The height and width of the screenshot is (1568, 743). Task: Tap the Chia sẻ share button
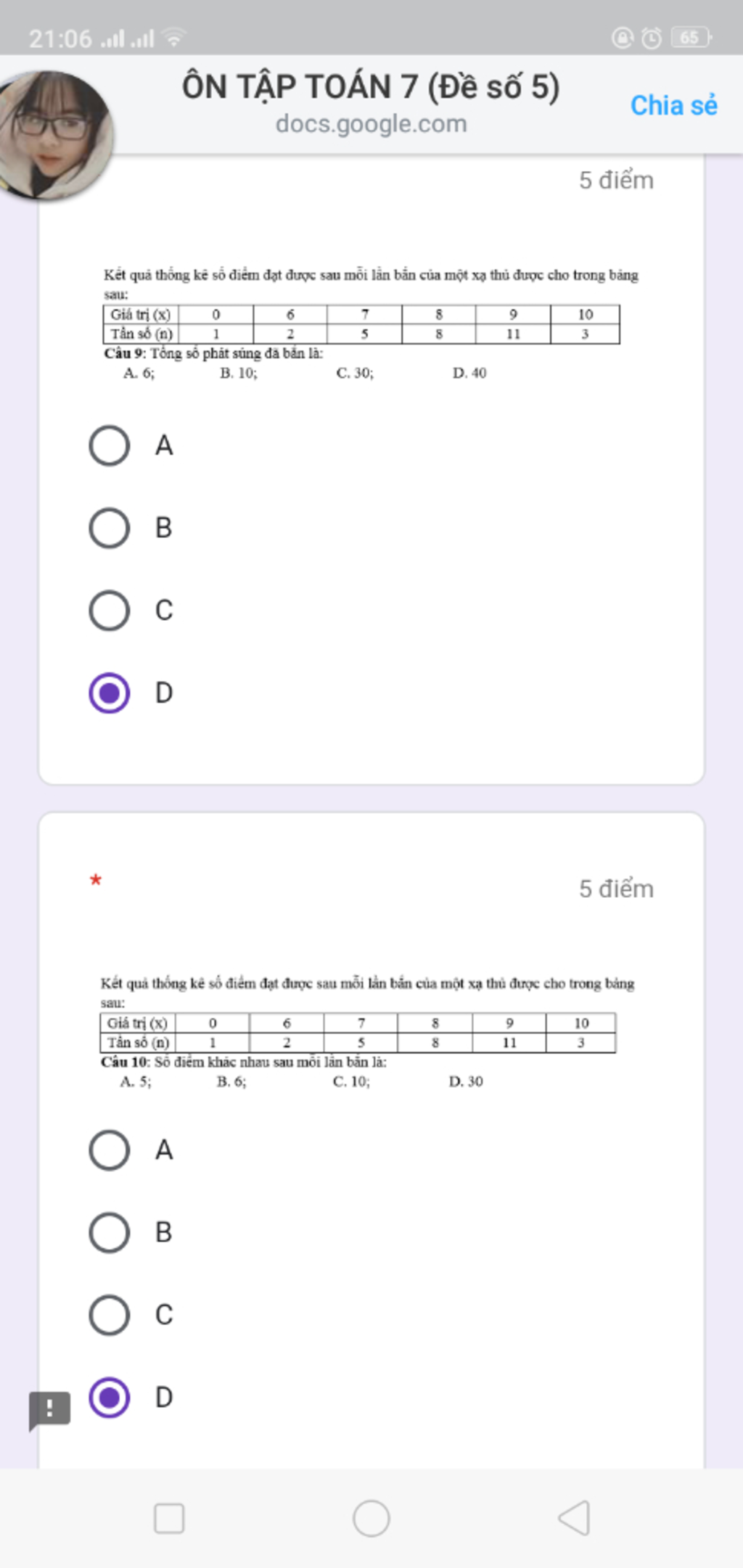(x=673, y=106)
